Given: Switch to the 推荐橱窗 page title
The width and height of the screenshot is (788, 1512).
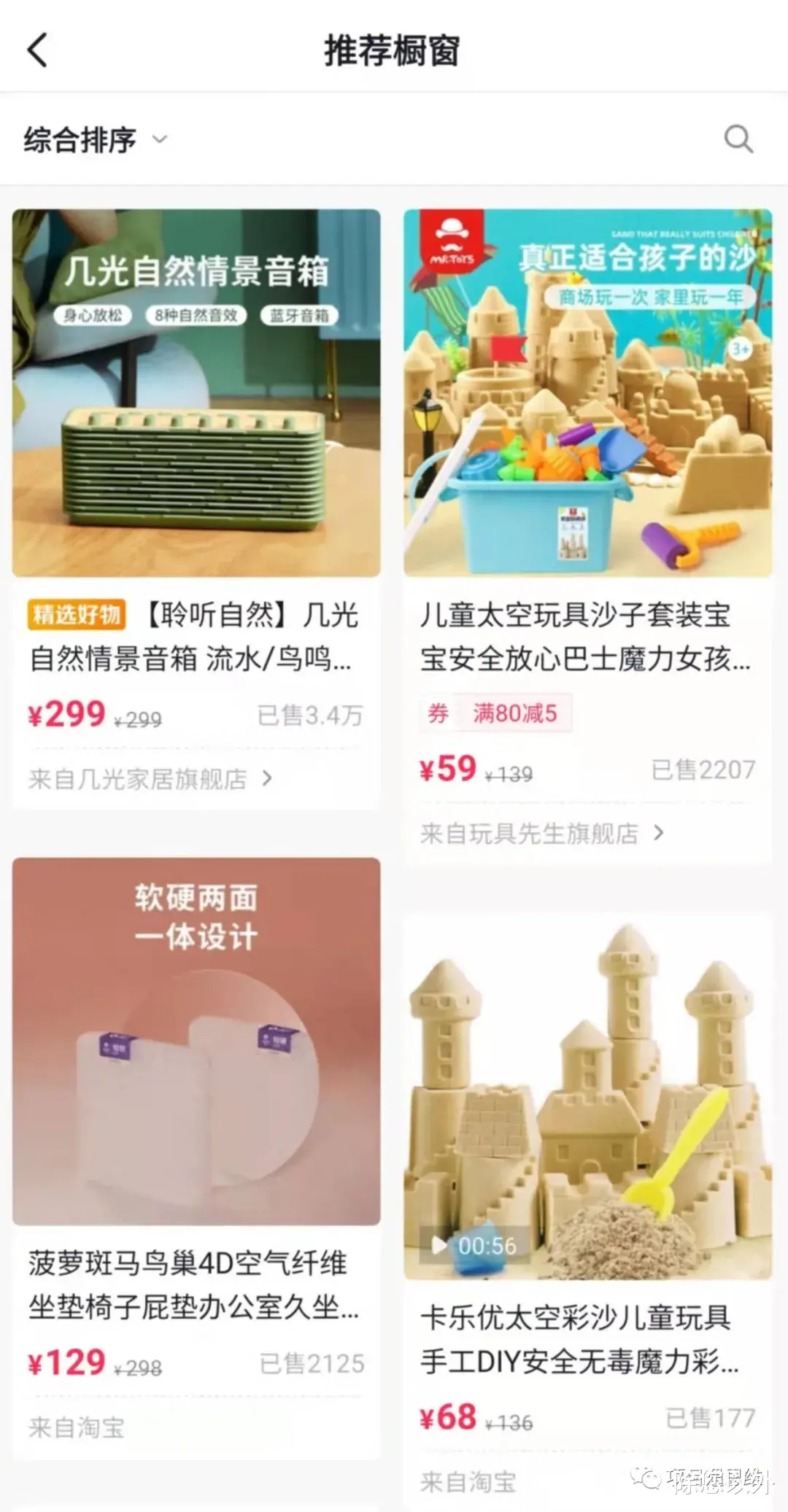Looking at the screenshot, I should tap(394, 48).
